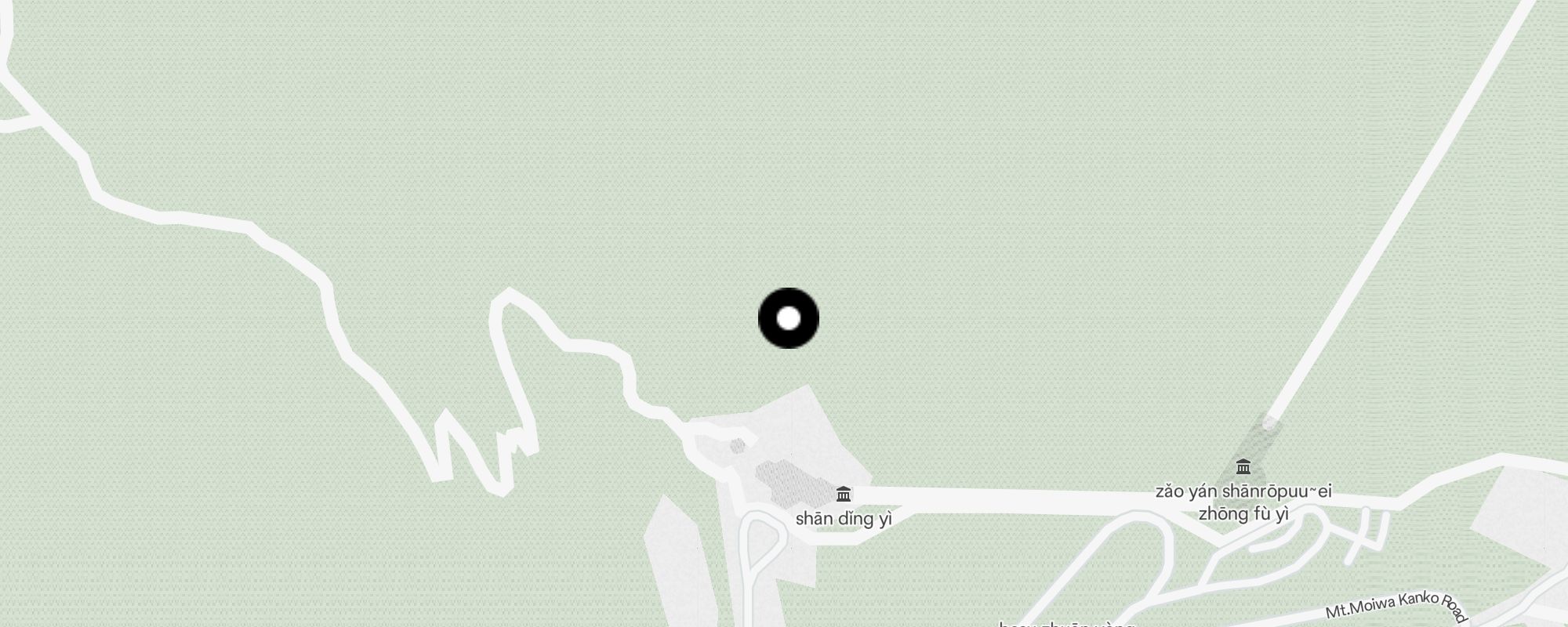The image size is (1568, 627).
Task: Tap the black location marker pin
Action: [x=789, y=318]
